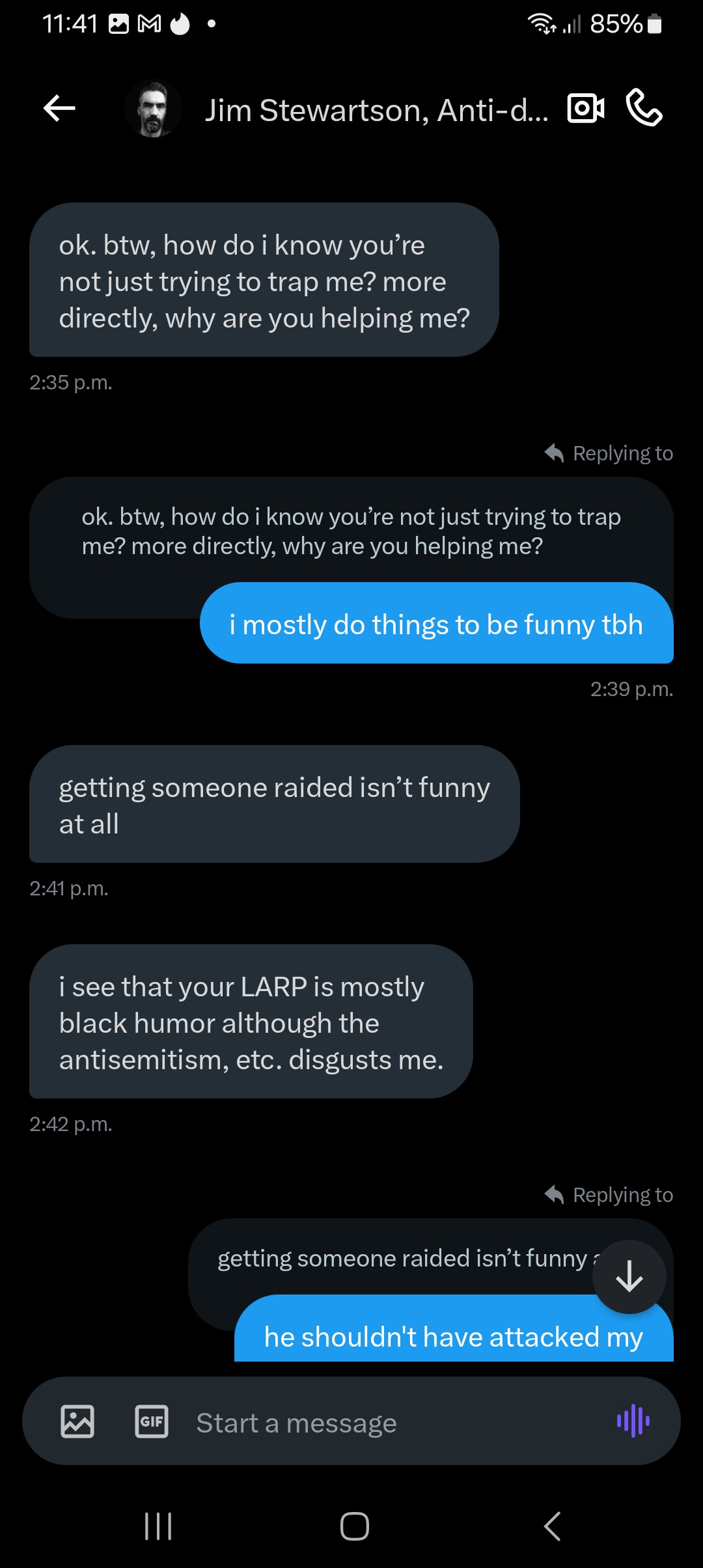This screenshot has width=703, height=1568.
Task: Attach a photo from the gallery
Action: pos(77,1421)
